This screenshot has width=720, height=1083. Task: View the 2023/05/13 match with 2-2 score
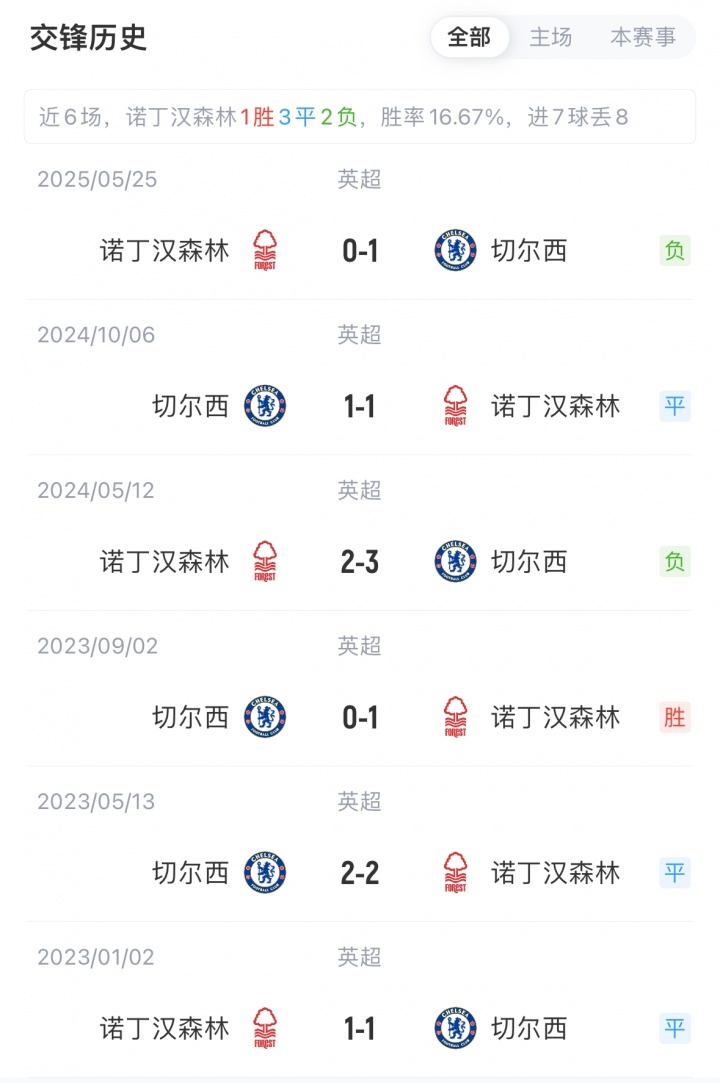point(360,873)
